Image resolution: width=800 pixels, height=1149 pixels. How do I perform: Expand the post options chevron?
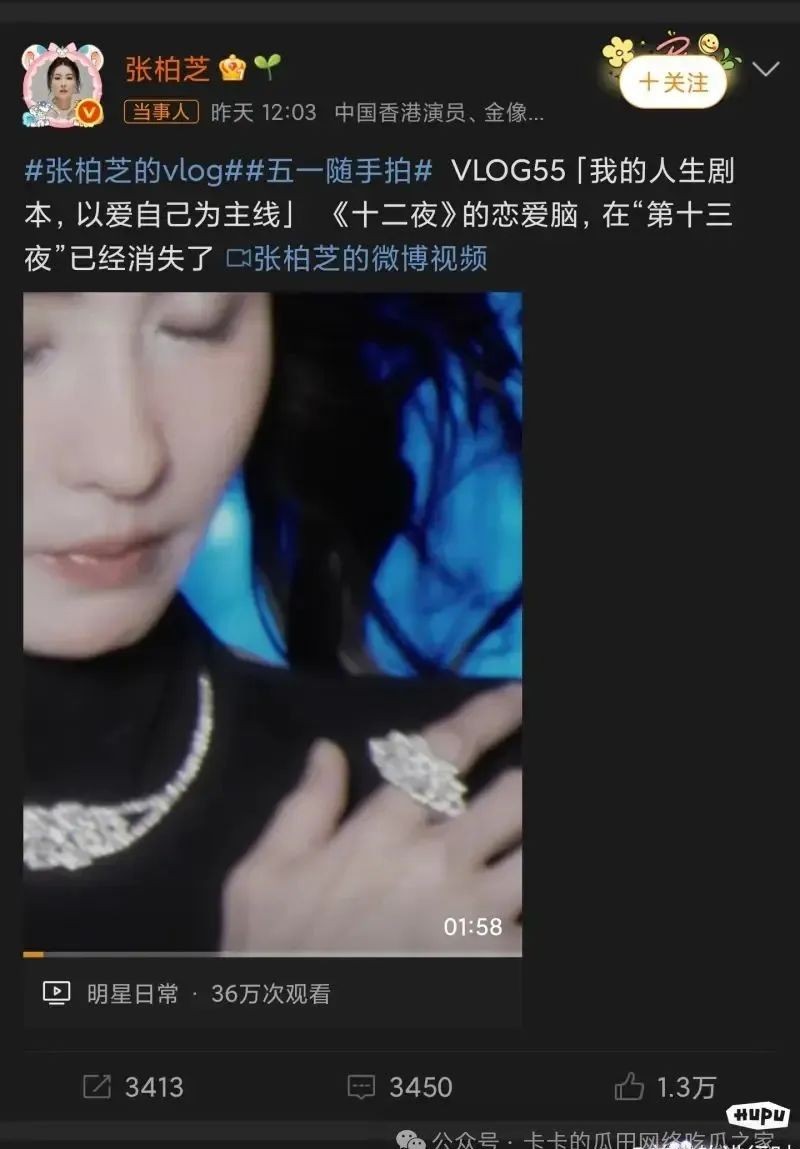pos(765,70)
